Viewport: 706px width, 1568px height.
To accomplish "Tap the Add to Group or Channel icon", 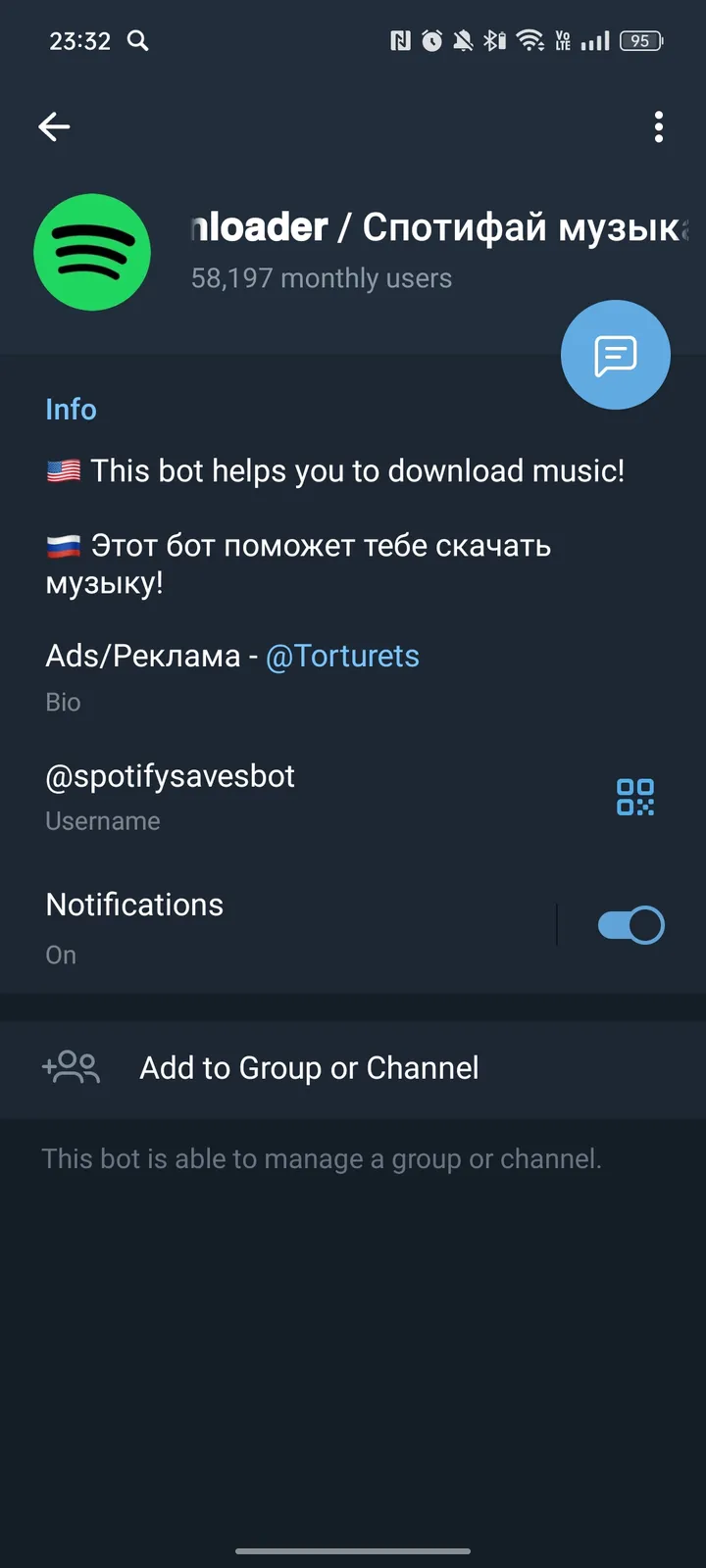I will (x=71, y=1067).
